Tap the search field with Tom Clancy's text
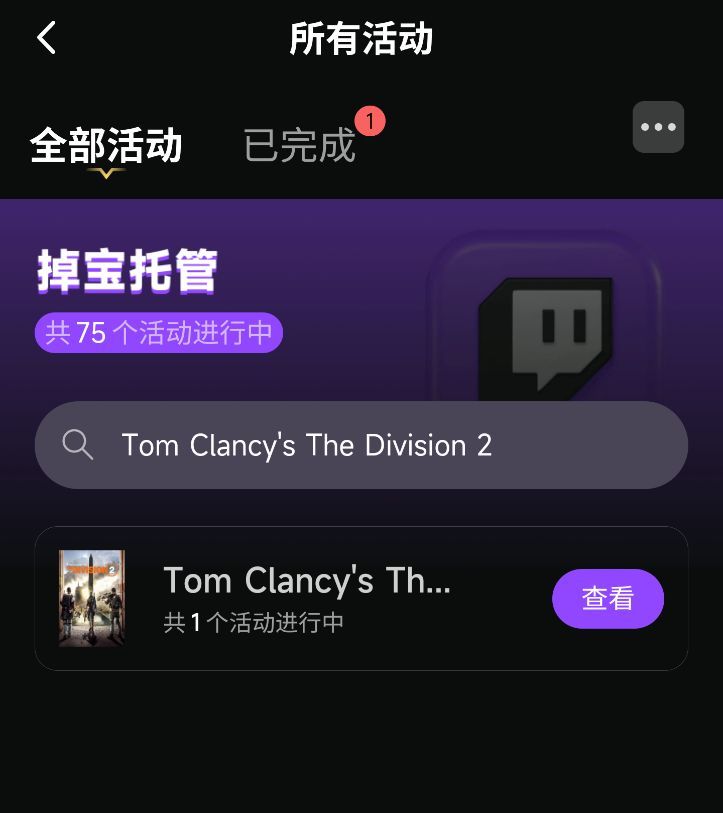Image resolution: width=723 pixels, height=813 pixels. [362, 445]
